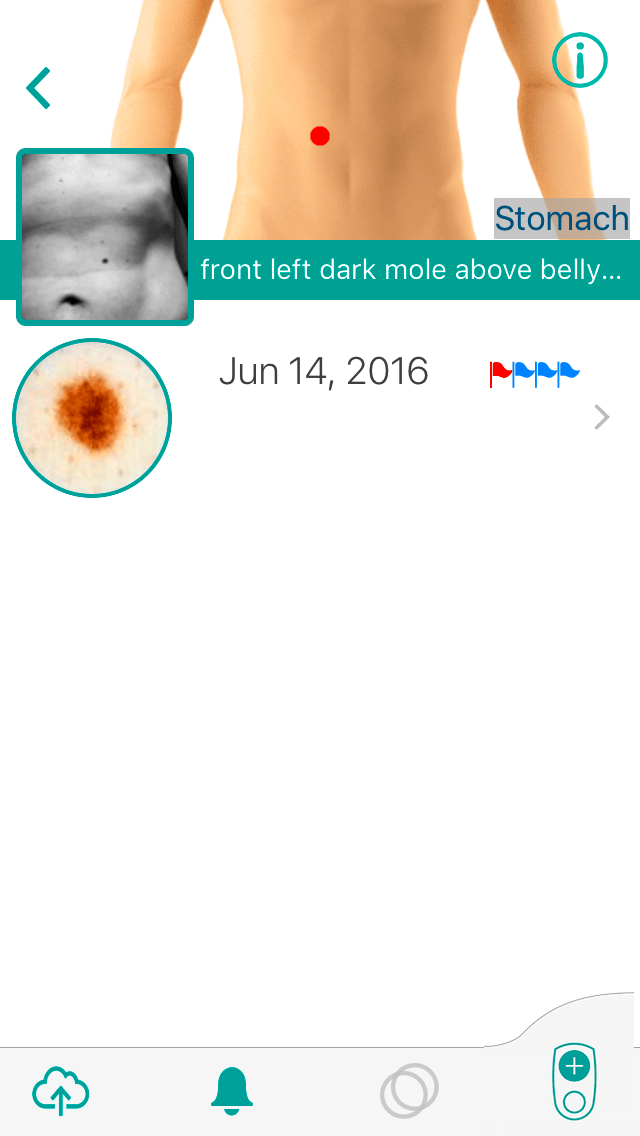Tap the cloud upload icon
Screen dimensions: 640x1136
61,1091
